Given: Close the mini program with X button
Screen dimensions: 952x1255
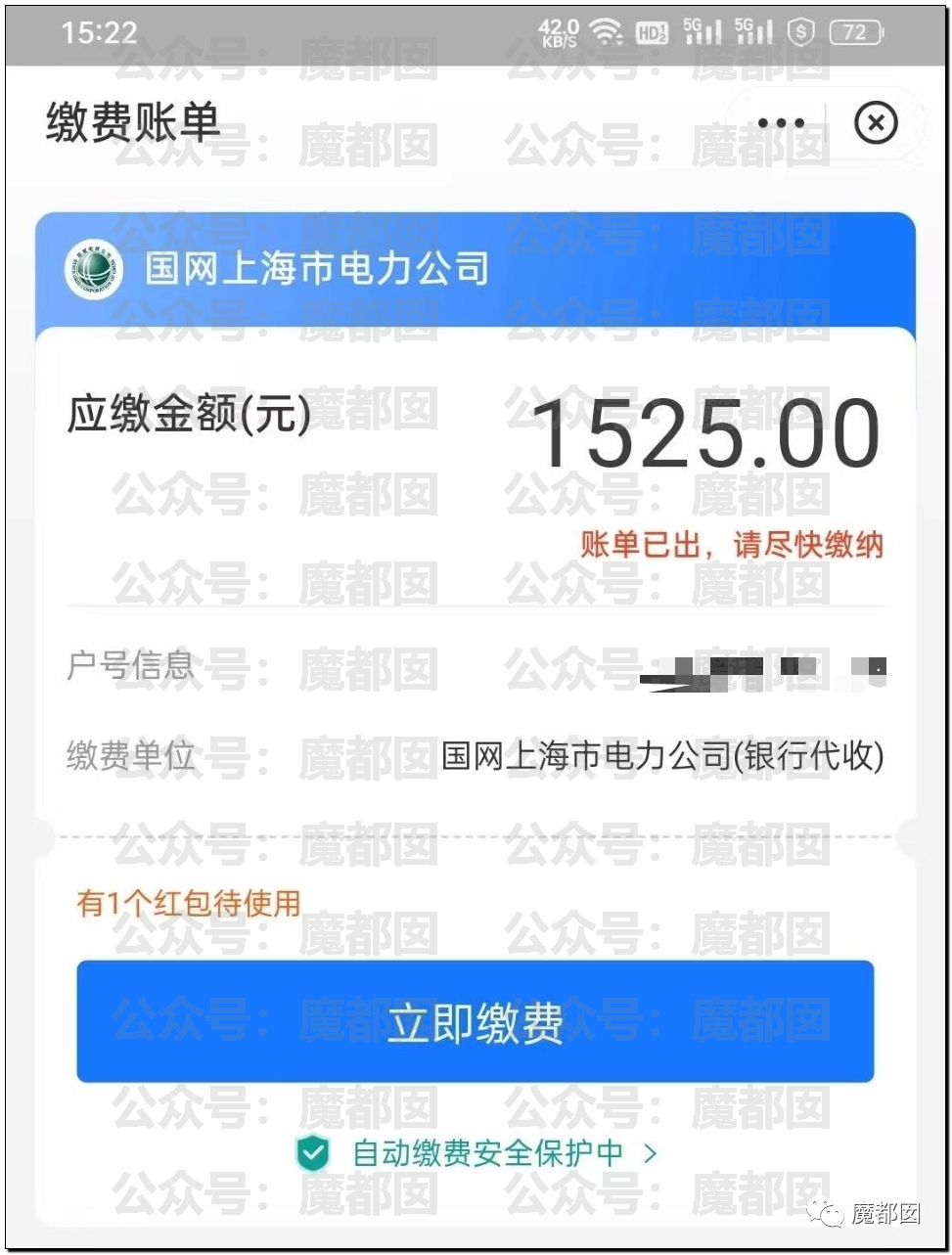Looking at the screenshot, I should coord(876,124).
